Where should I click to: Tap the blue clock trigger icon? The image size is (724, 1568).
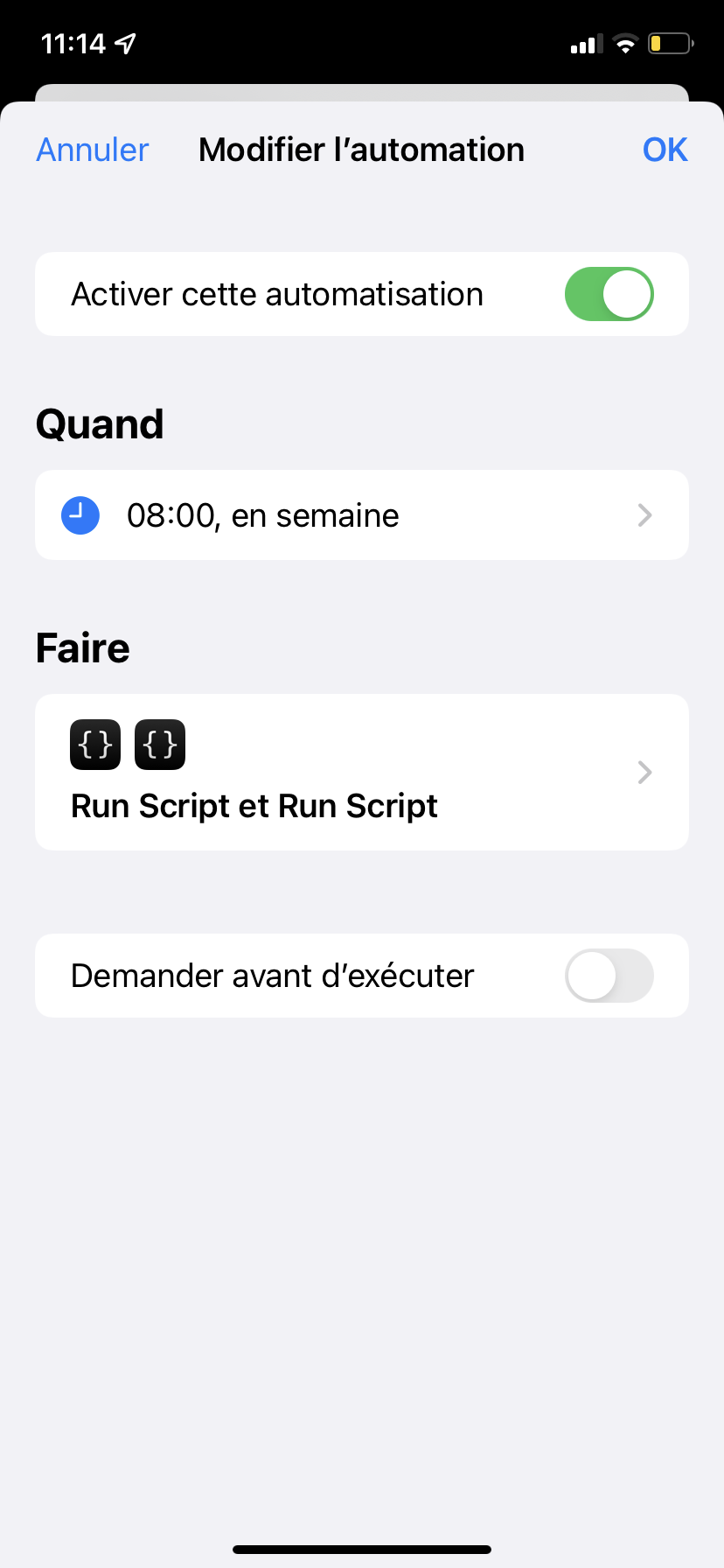[x=80, y=514]
